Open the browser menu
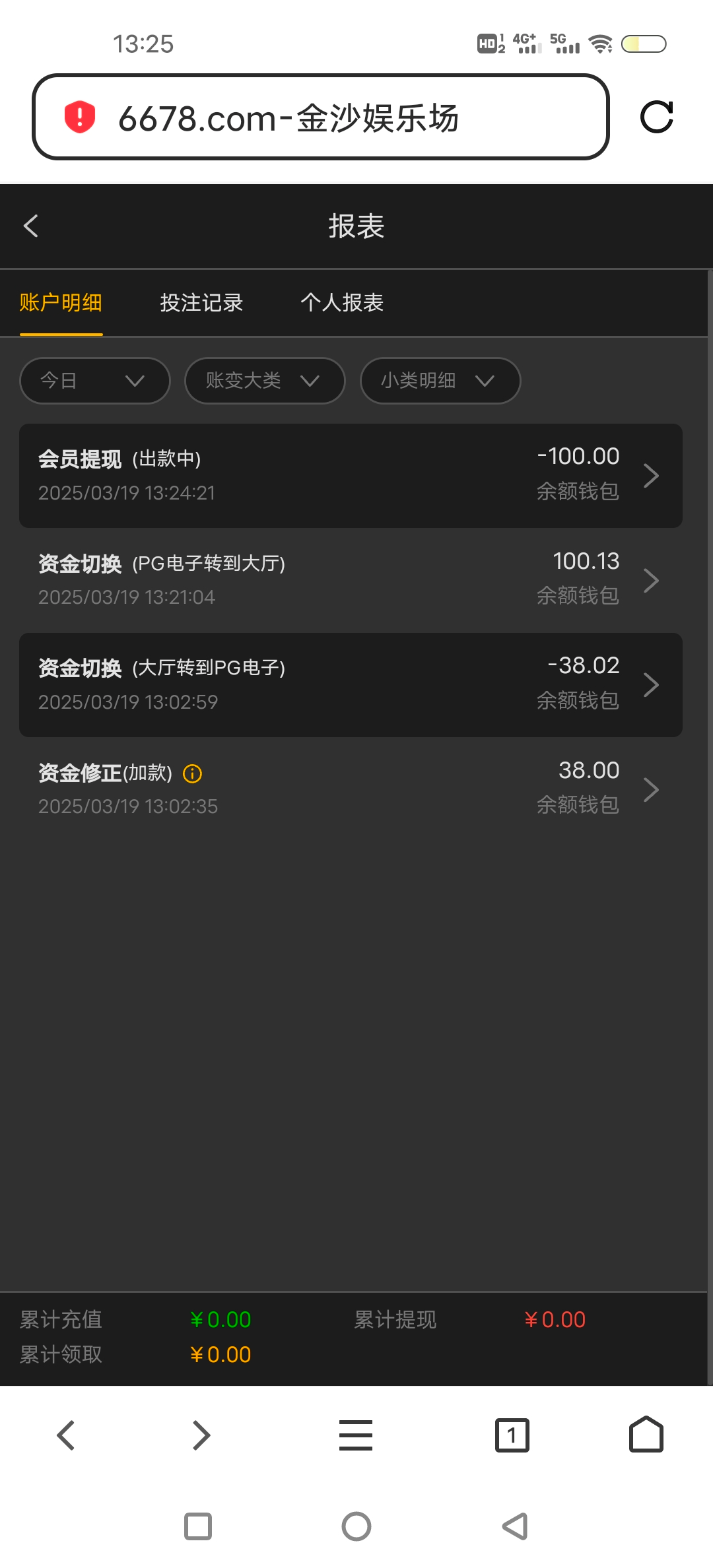This screenshot has height=1568, width=713. coord(356,1435)
